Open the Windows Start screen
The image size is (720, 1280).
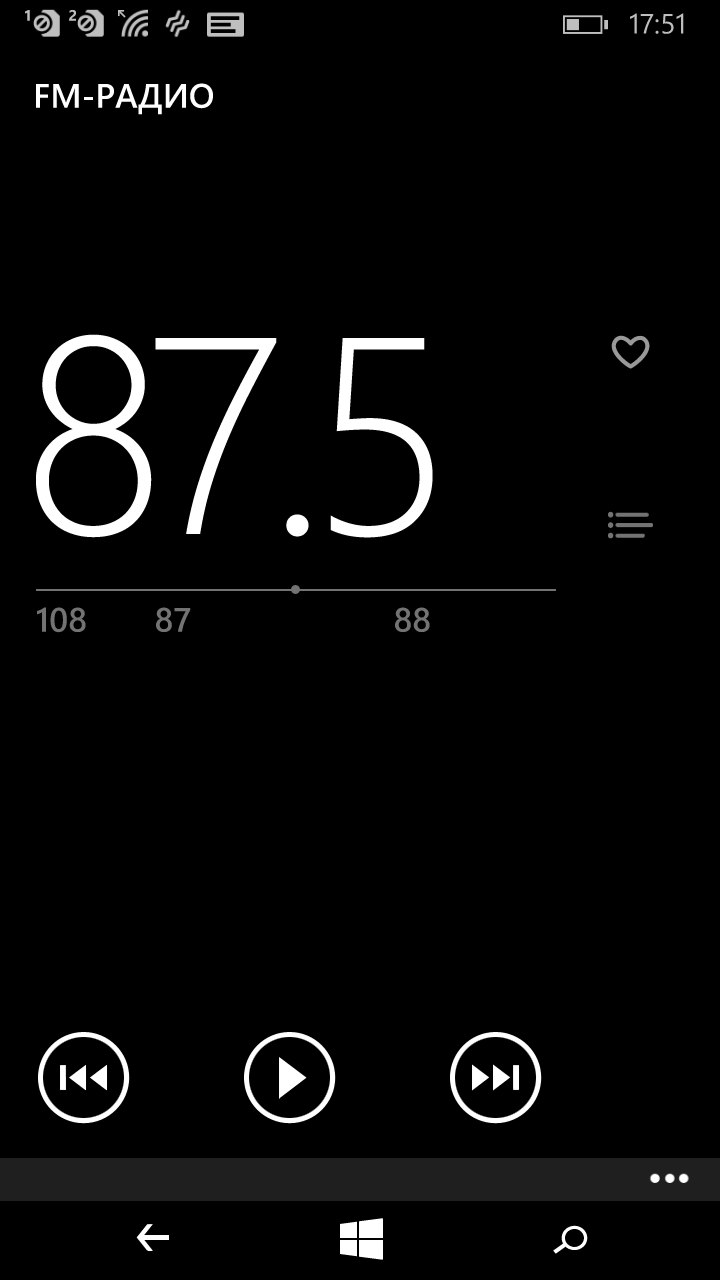pyautogui.click(x=361, y=1239)
